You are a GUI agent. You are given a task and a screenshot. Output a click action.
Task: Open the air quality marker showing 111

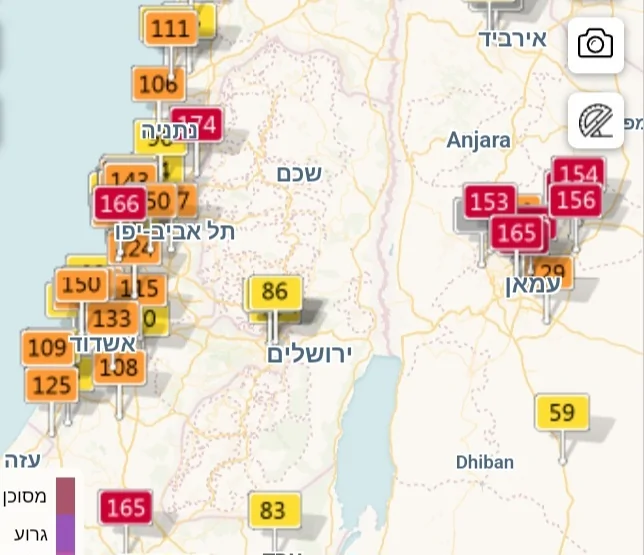pos(170,29)
